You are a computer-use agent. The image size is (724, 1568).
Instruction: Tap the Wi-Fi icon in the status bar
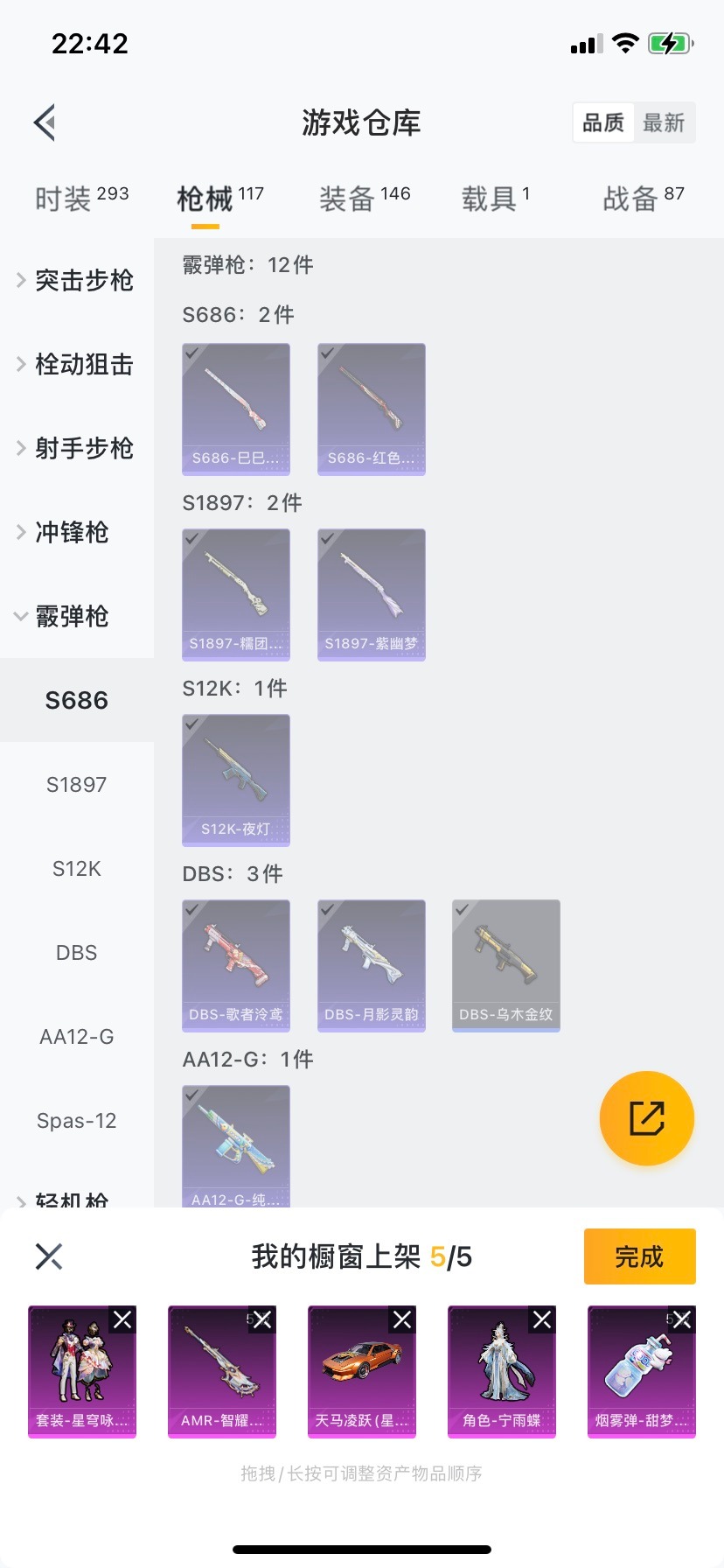pos(624,42)
